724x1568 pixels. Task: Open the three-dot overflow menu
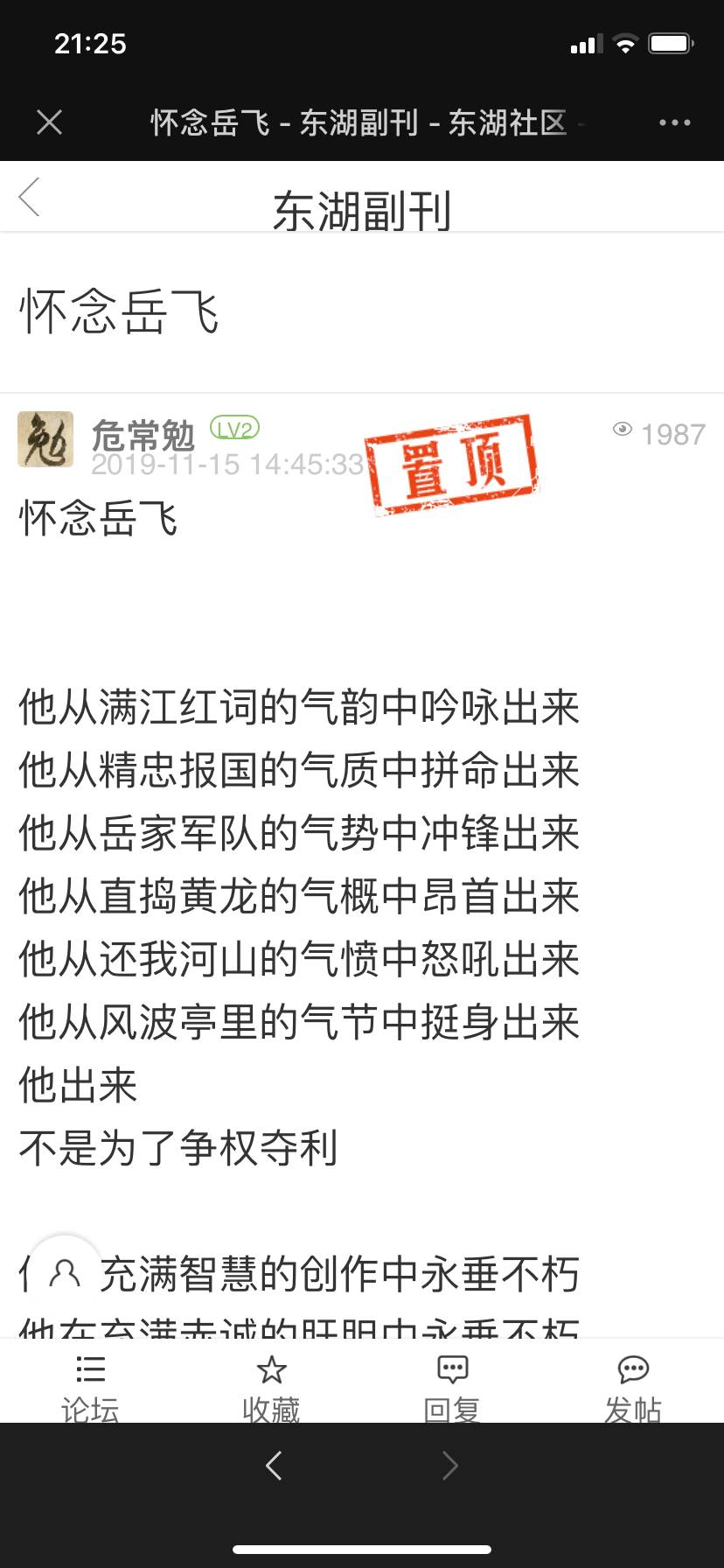(674, 122)
